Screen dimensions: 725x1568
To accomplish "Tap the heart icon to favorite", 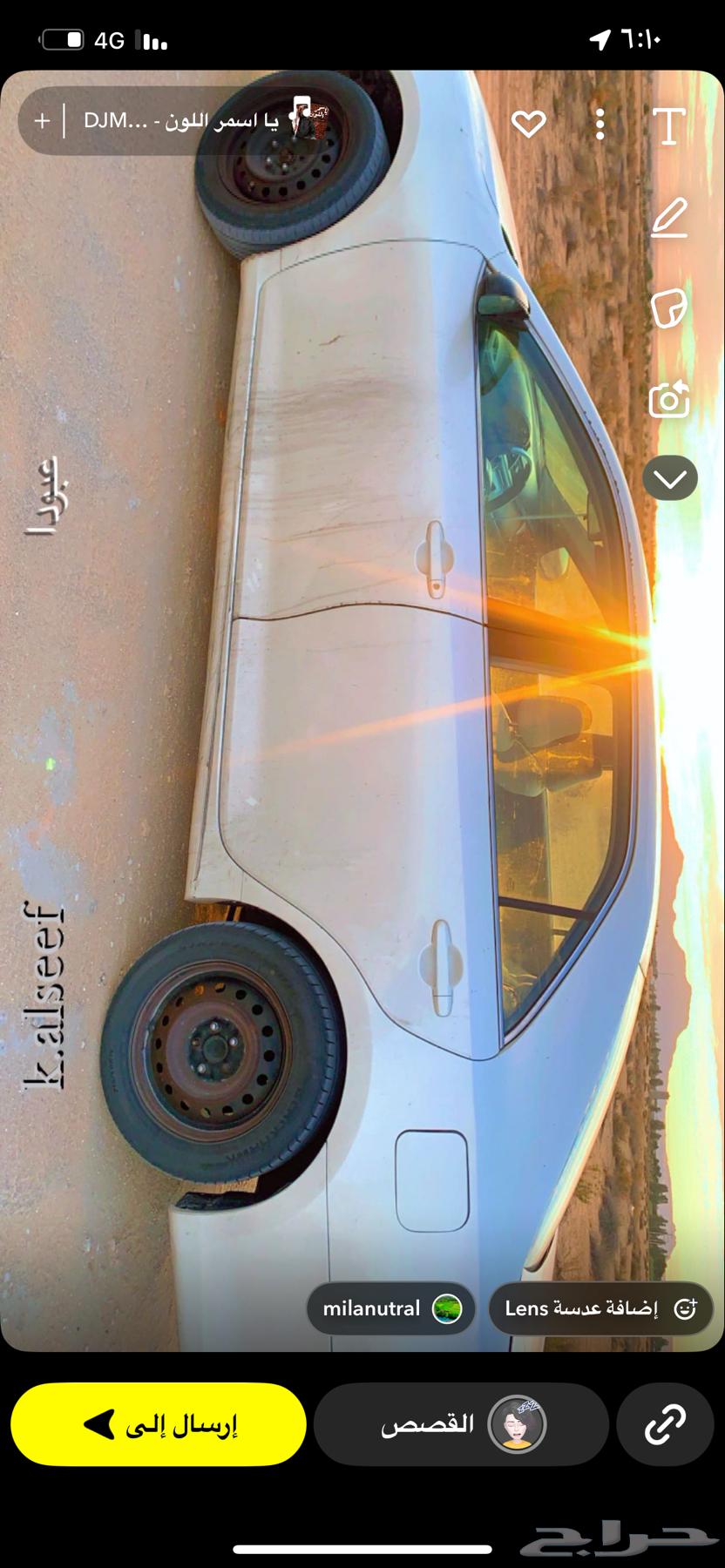I will pos(529,125).
